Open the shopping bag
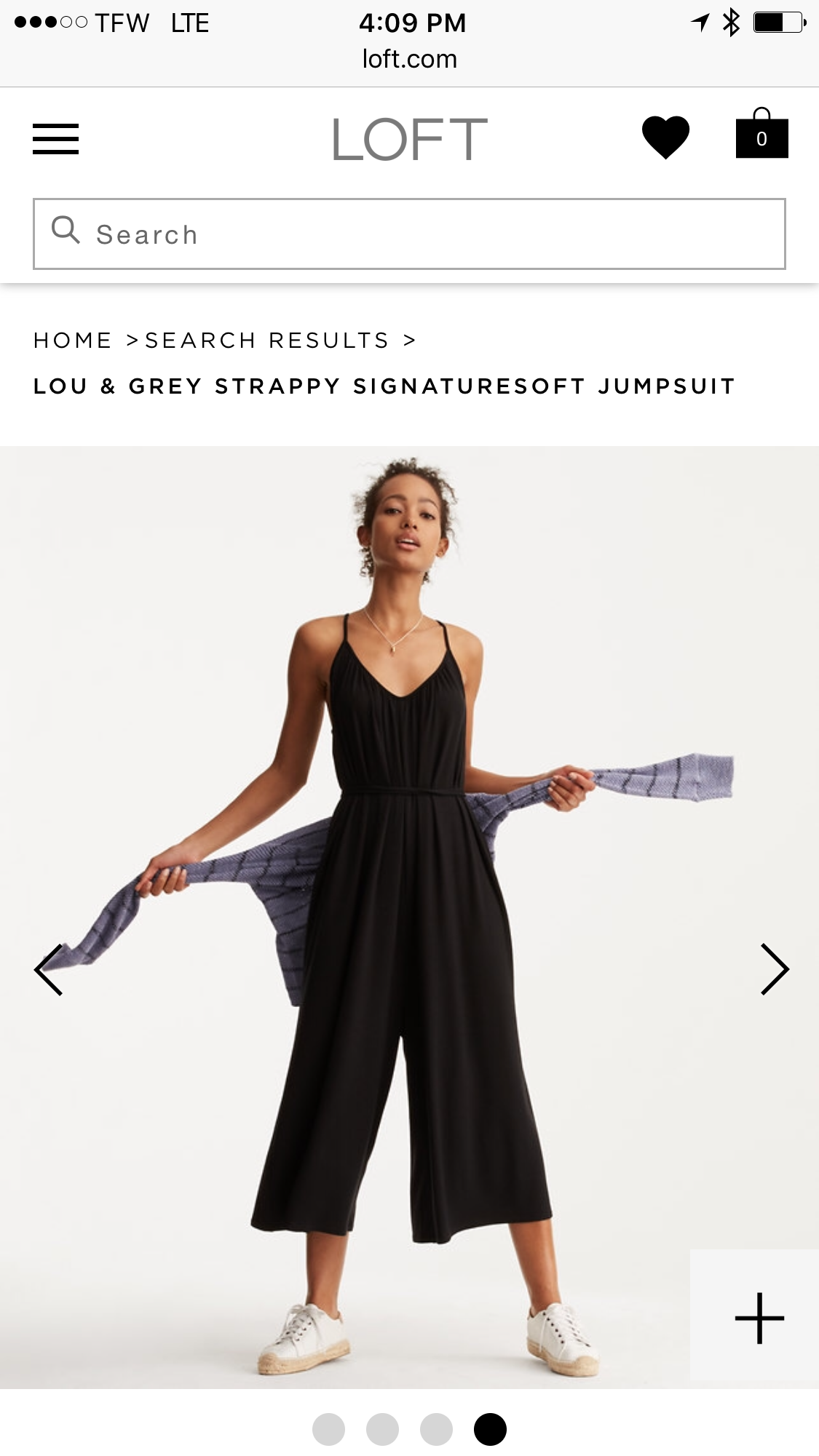Screen dimensions: 819x1456 tap(761, 135)
